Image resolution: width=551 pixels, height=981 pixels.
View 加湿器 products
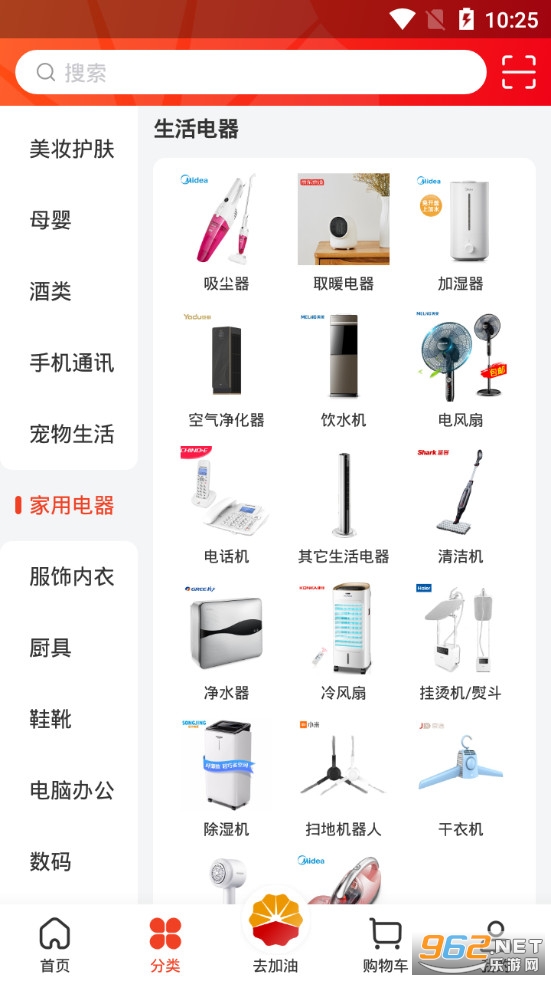460,233
